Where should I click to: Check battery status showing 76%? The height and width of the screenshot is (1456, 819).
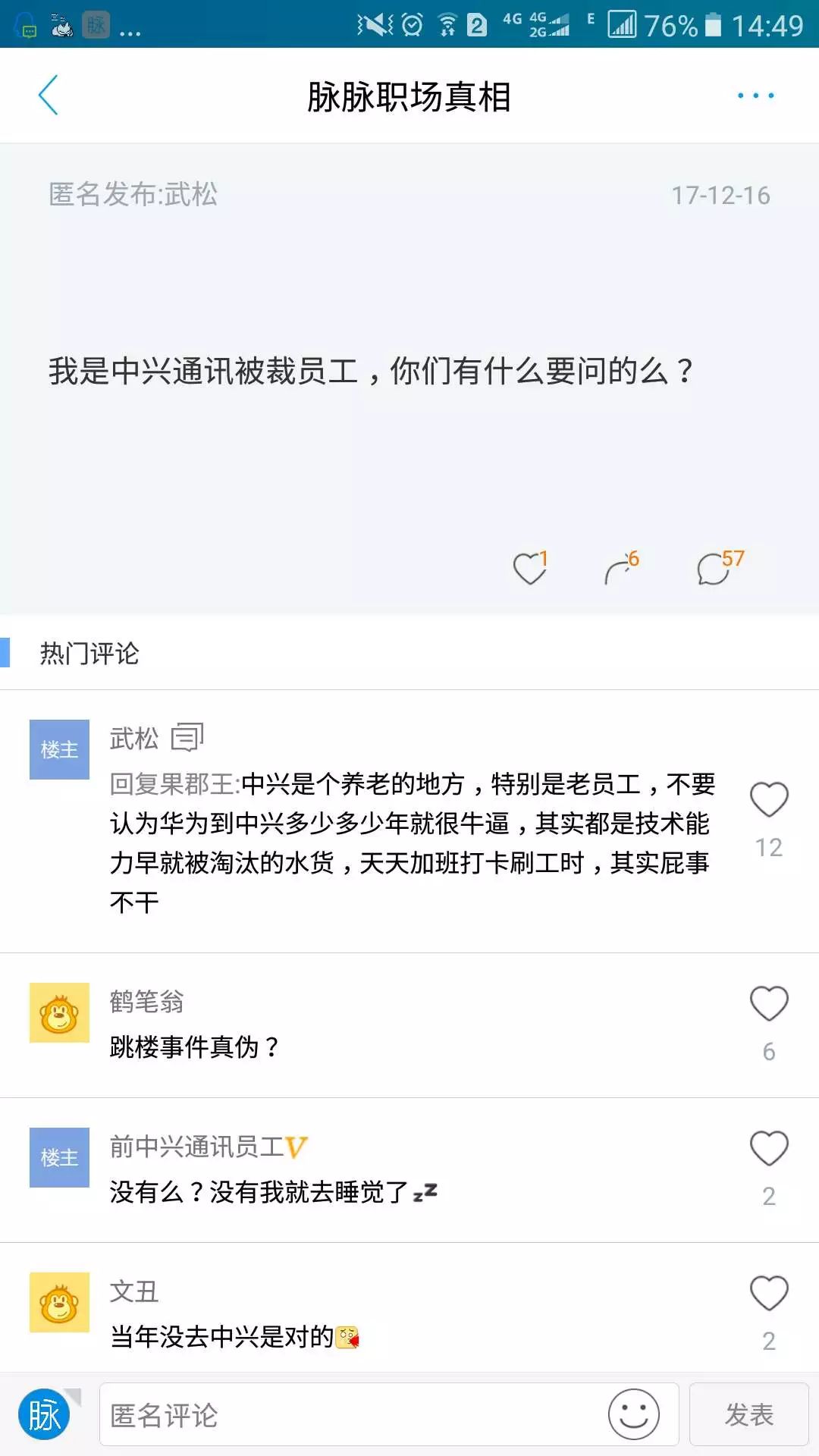click(x=672, y=23)
